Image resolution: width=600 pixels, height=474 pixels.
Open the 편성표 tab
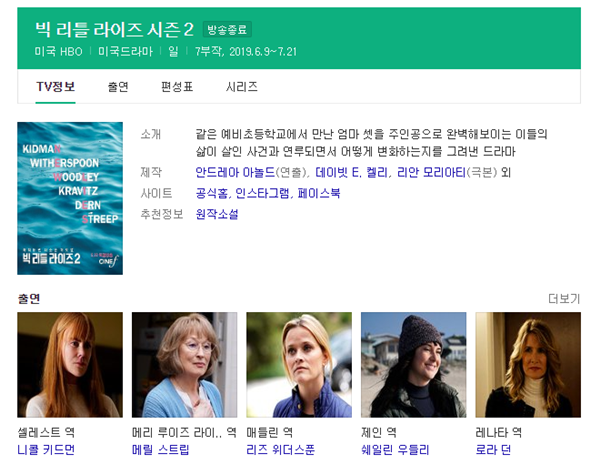pyautogui.click(x=177, y=87)
